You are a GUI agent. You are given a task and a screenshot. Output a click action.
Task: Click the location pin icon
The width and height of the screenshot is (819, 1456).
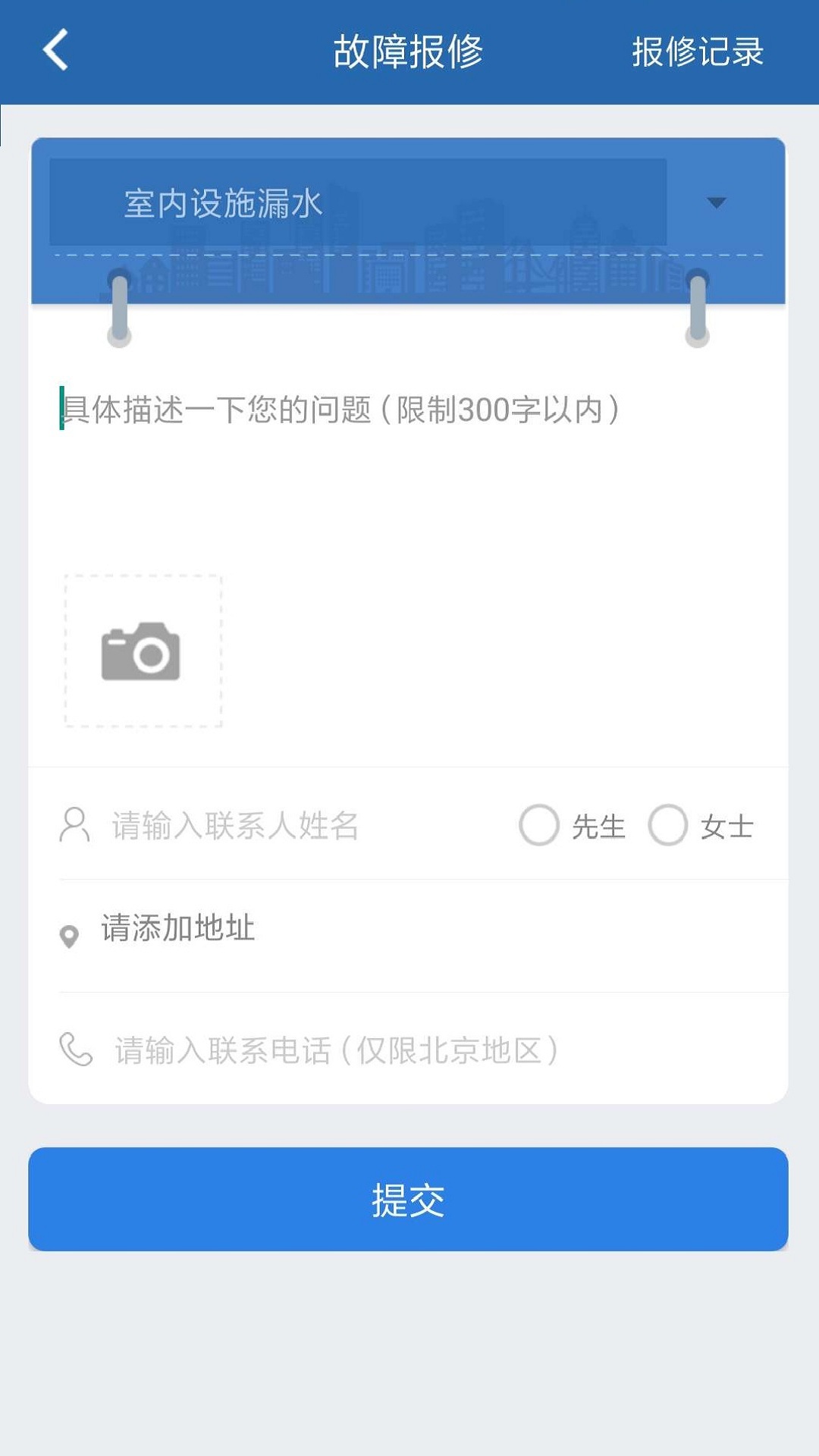point(71,933)
